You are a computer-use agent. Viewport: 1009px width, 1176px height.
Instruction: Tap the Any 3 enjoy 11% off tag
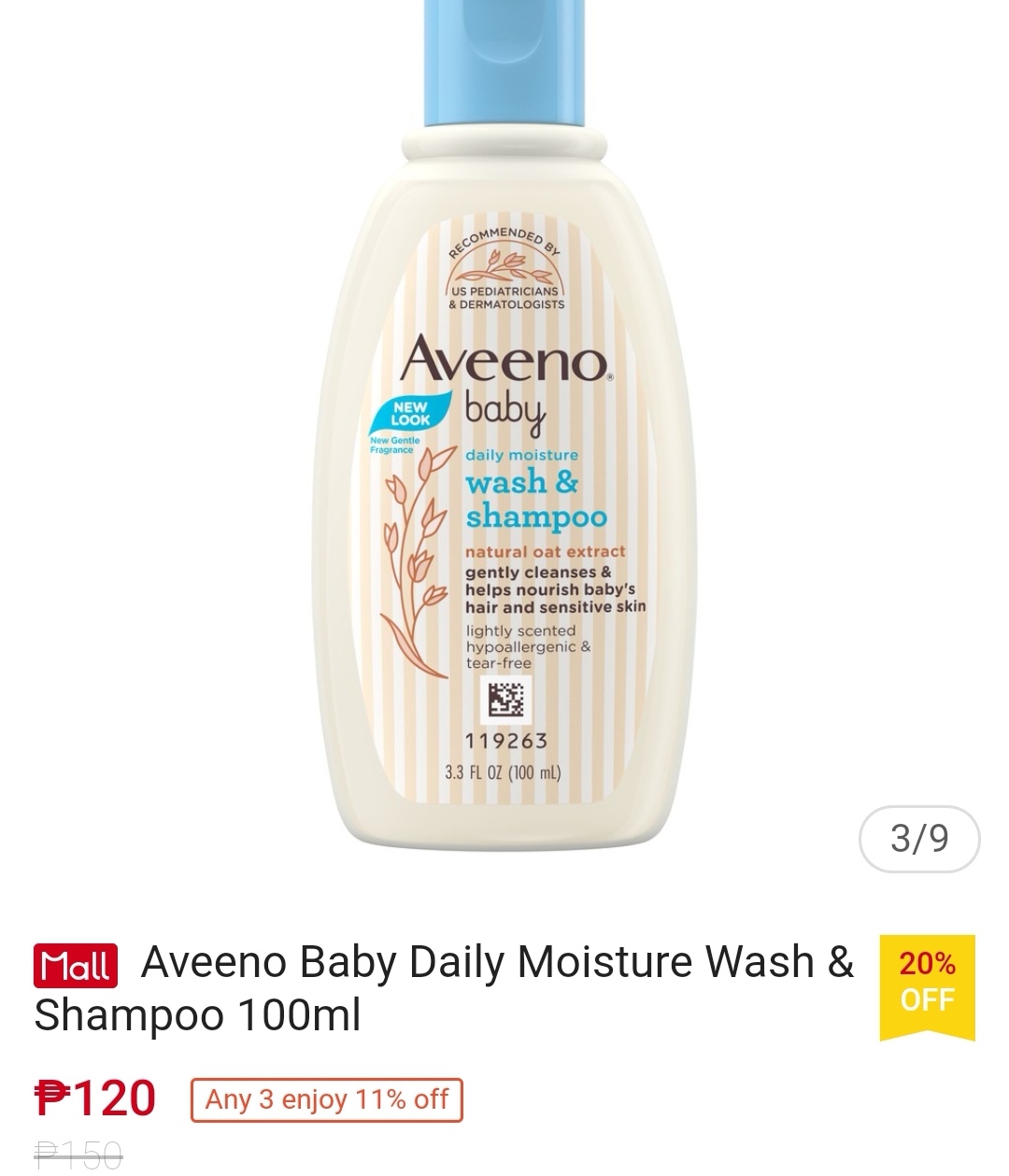click(x=326, y=1099)
